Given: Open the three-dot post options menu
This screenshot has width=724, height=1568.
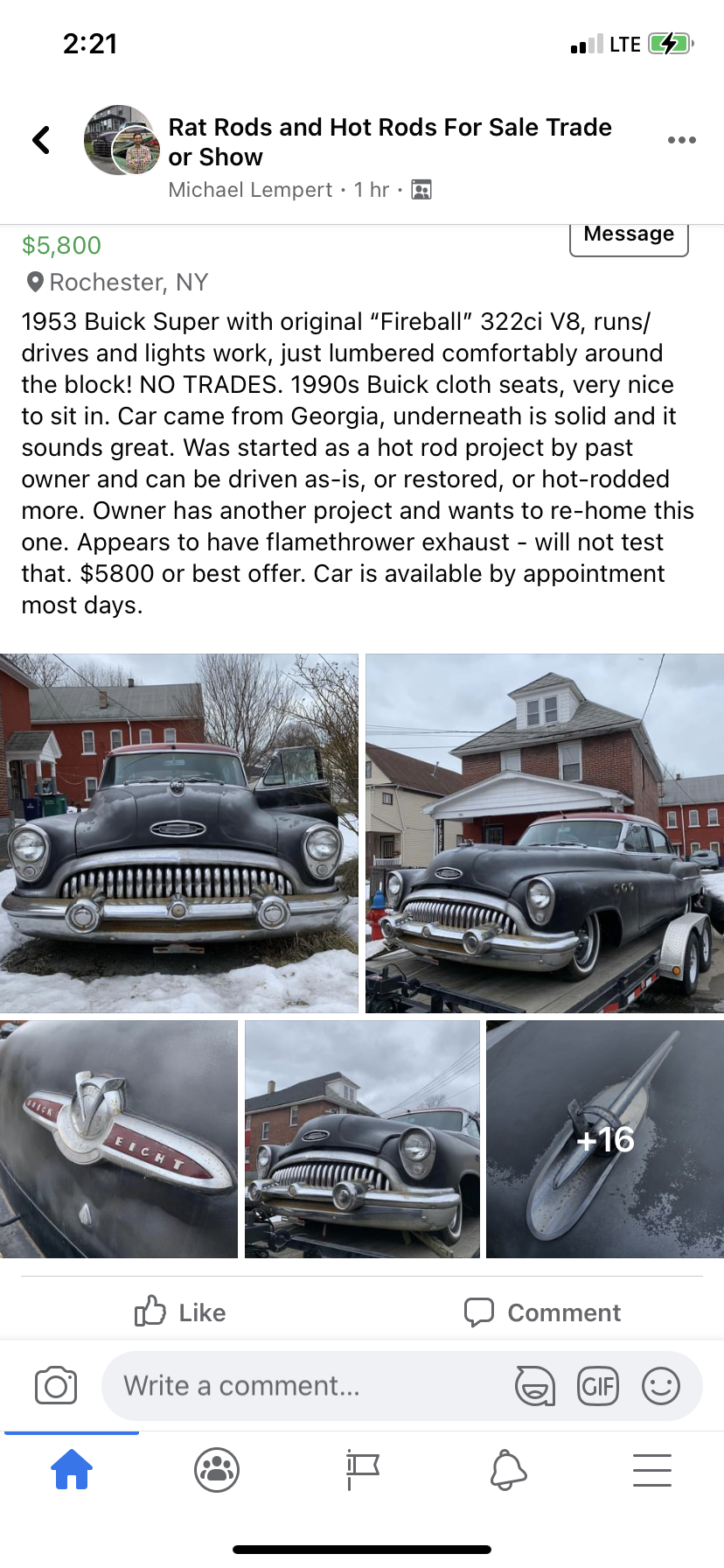Looking at the screenshot, I should coord(681,140).
